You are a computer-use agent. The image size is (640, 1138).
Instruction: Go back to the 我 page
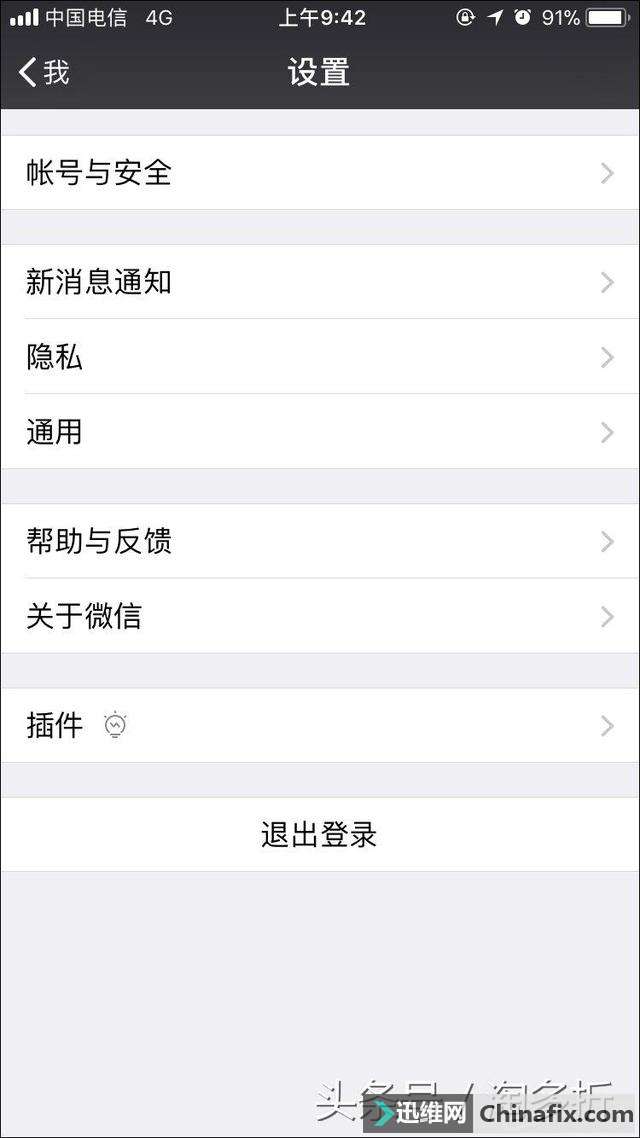click(x=44, y=73)
